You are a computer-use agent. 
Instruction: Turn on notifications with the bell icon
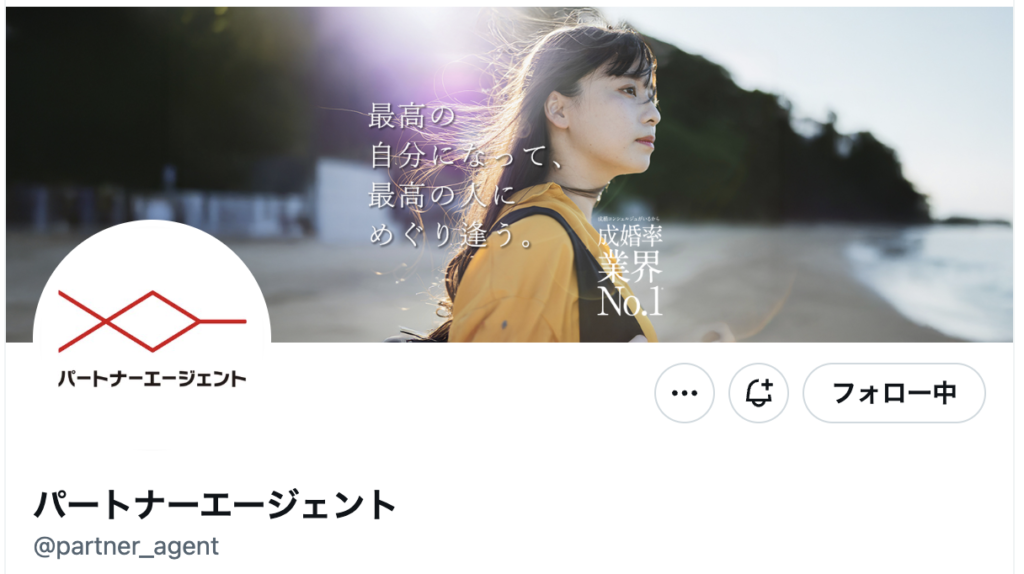pos(759,393)
